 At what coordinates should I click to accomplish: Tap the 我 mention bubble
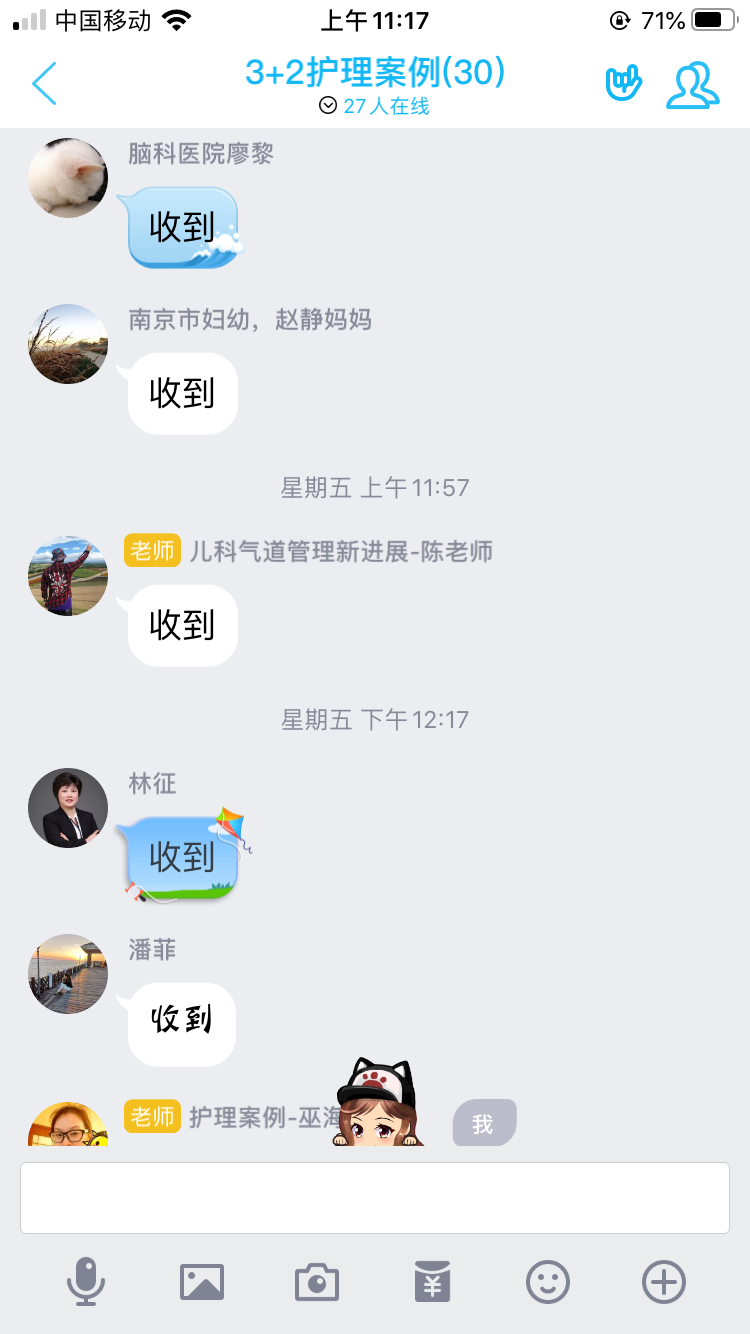(x=484, y=1123)
